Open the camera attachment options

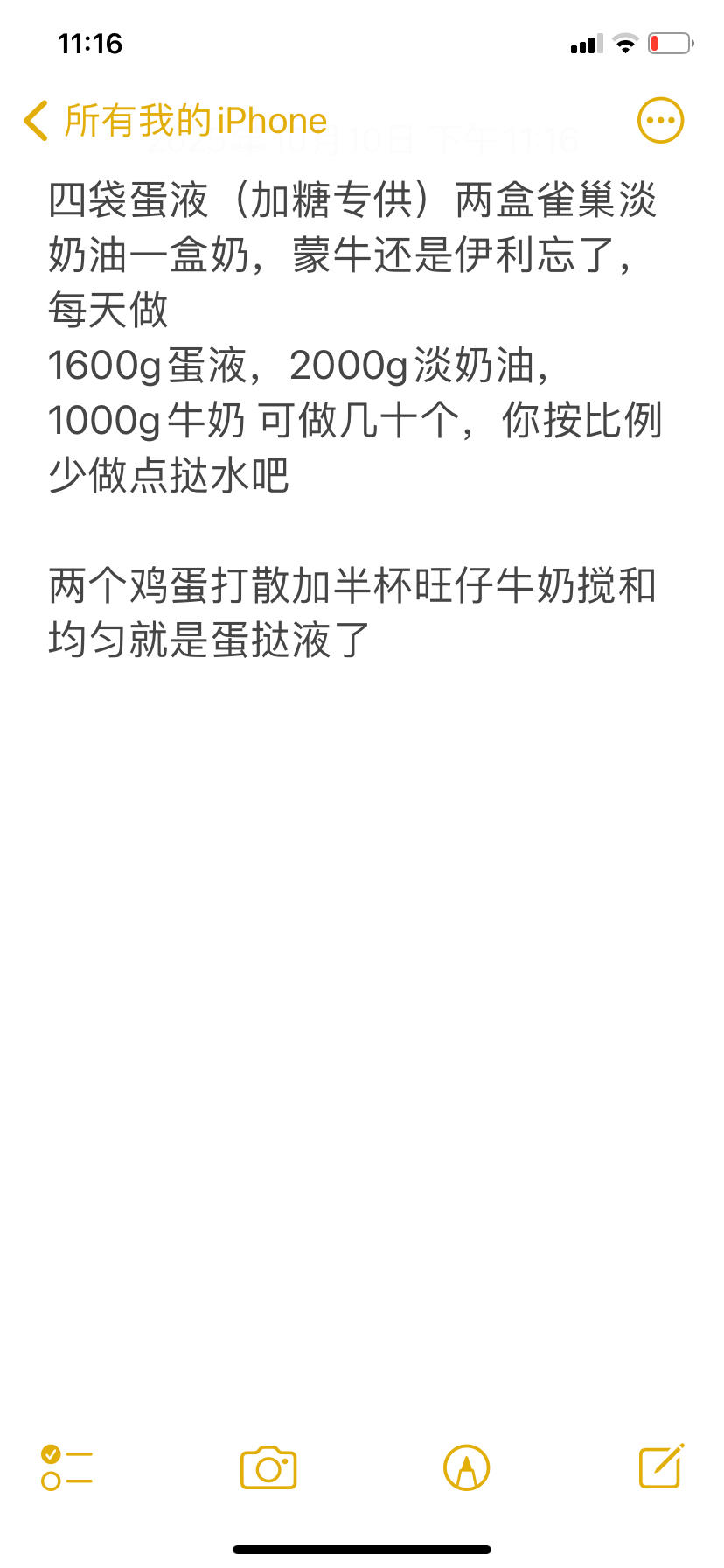click(x=268, y=1467)
